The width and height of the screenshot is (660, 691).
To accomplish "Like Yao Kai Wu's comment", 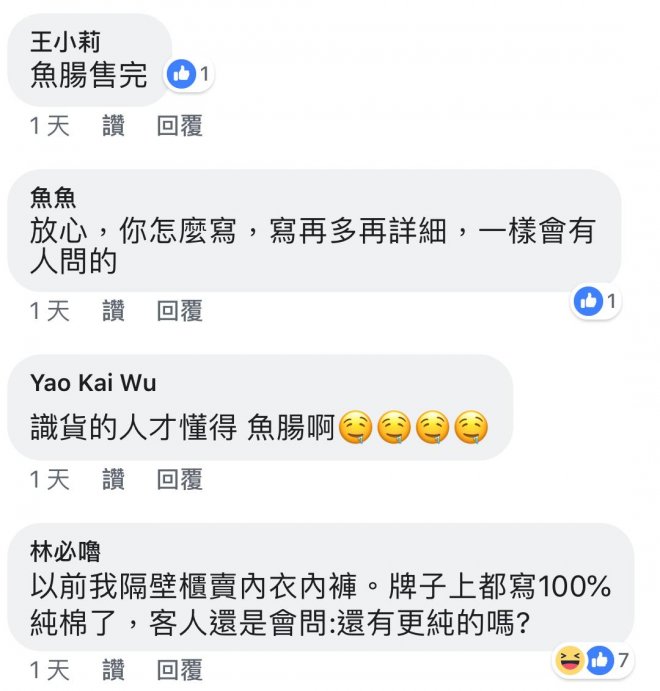I will (x=113, y=480).
